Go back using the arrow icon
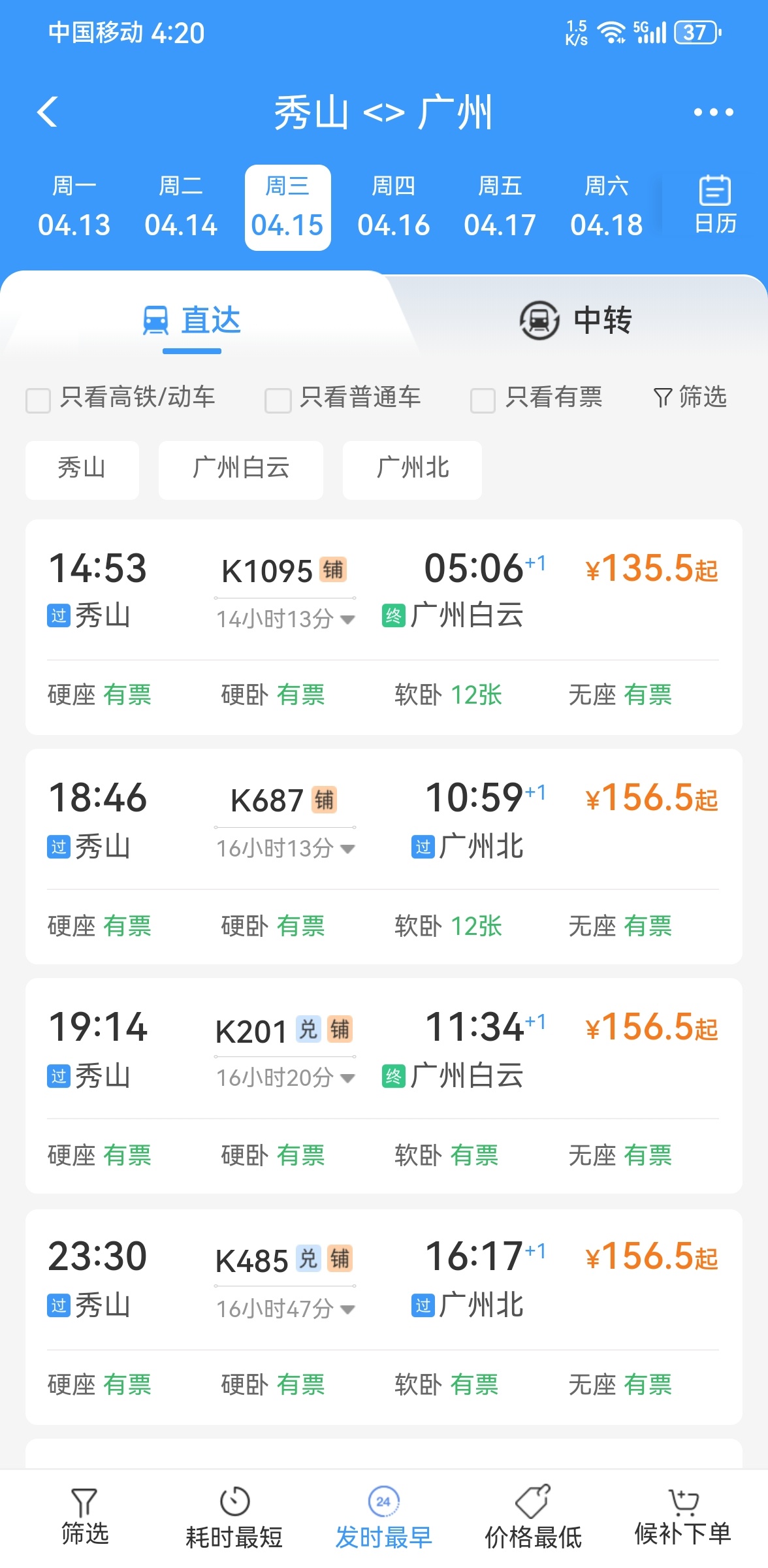Screen dimensions: 768x1568 48,112
